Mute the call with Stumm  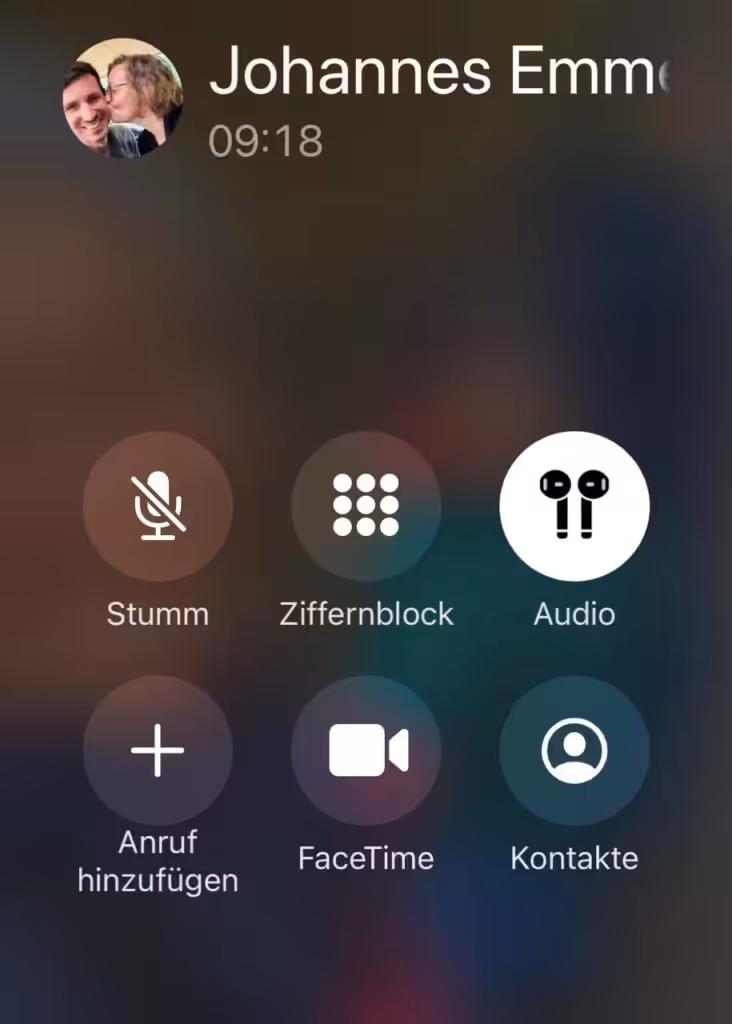[x=158, y=506]
